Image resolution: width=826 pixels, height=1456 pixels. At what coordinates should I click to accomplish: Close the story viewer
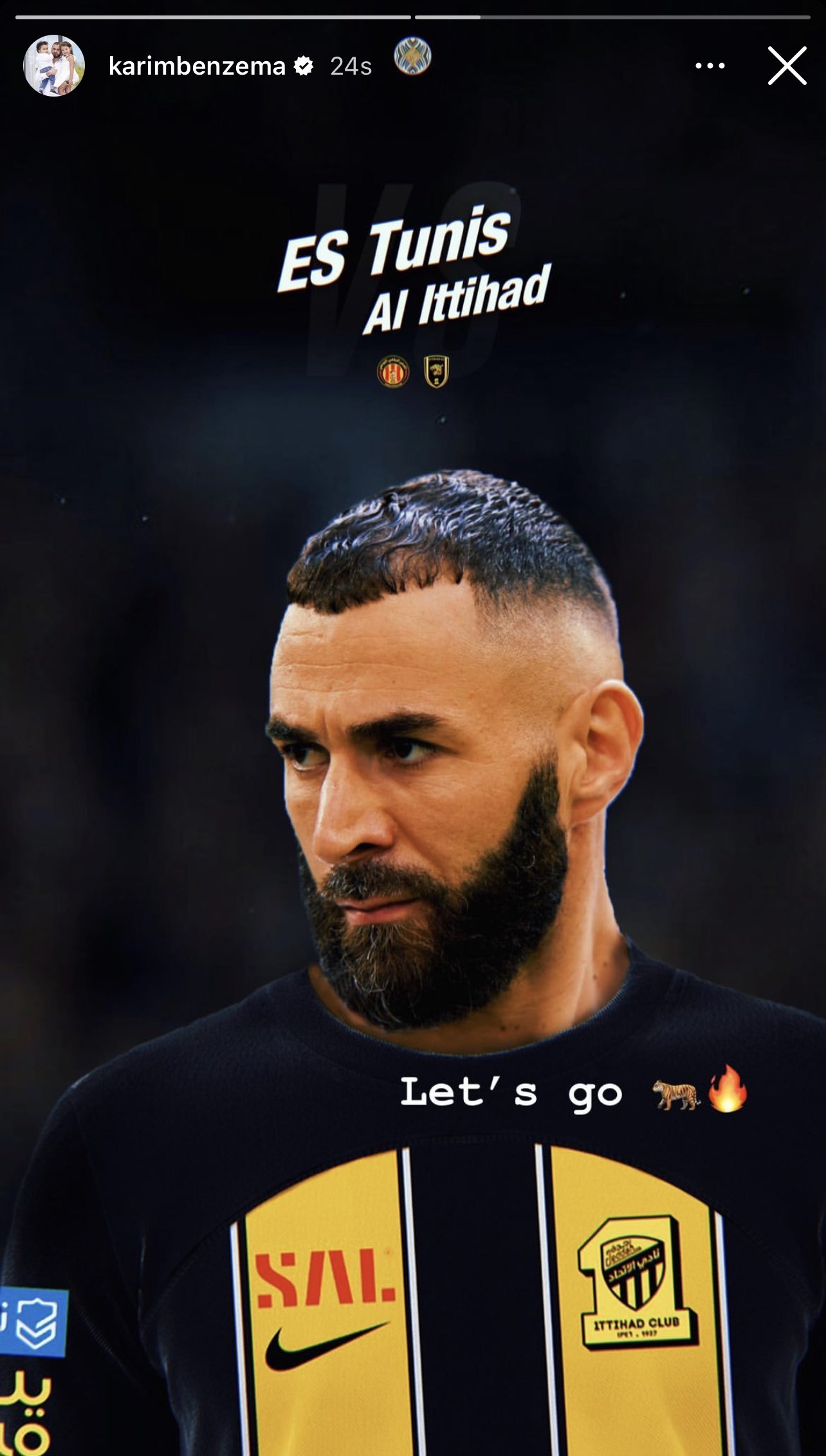pyautogui.click(x=787, y=66)
